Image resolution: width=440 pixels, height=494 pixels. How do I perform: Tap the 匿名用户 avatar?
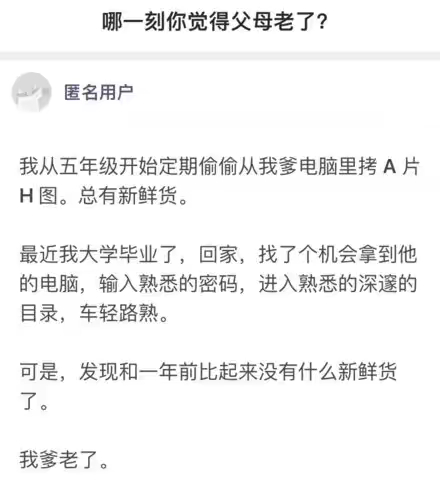coord(32,92)
